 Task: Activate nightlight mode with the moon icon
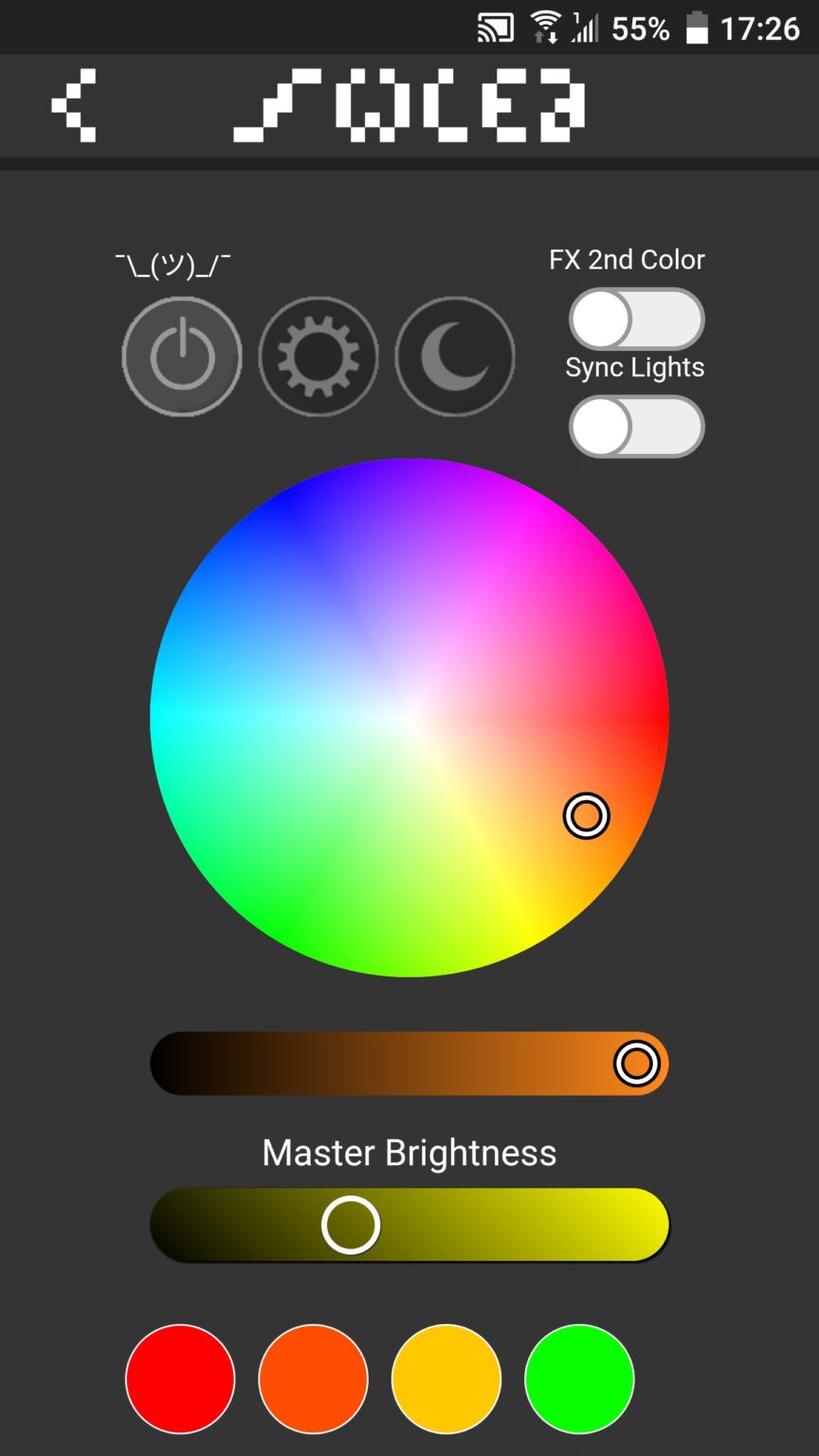(x=455, y=356)
